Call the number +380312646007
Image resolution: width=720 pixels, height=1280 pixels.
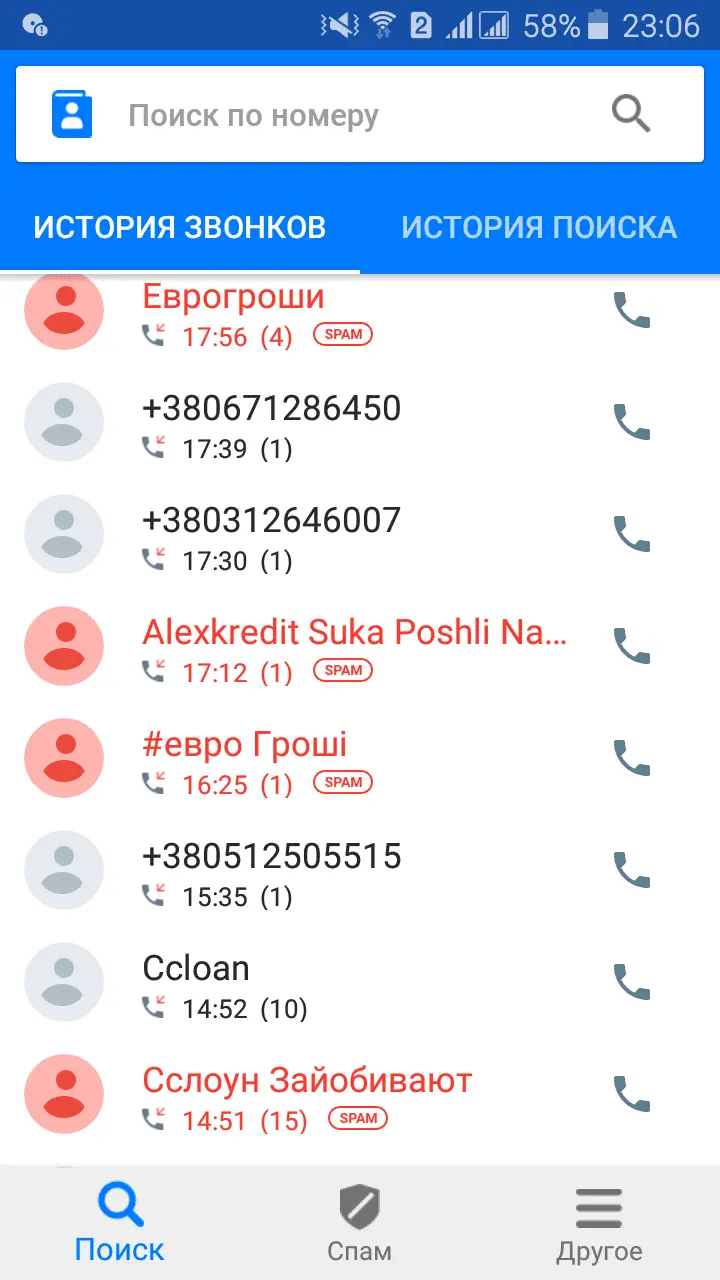pyautogui.click(x=632, y=534)
